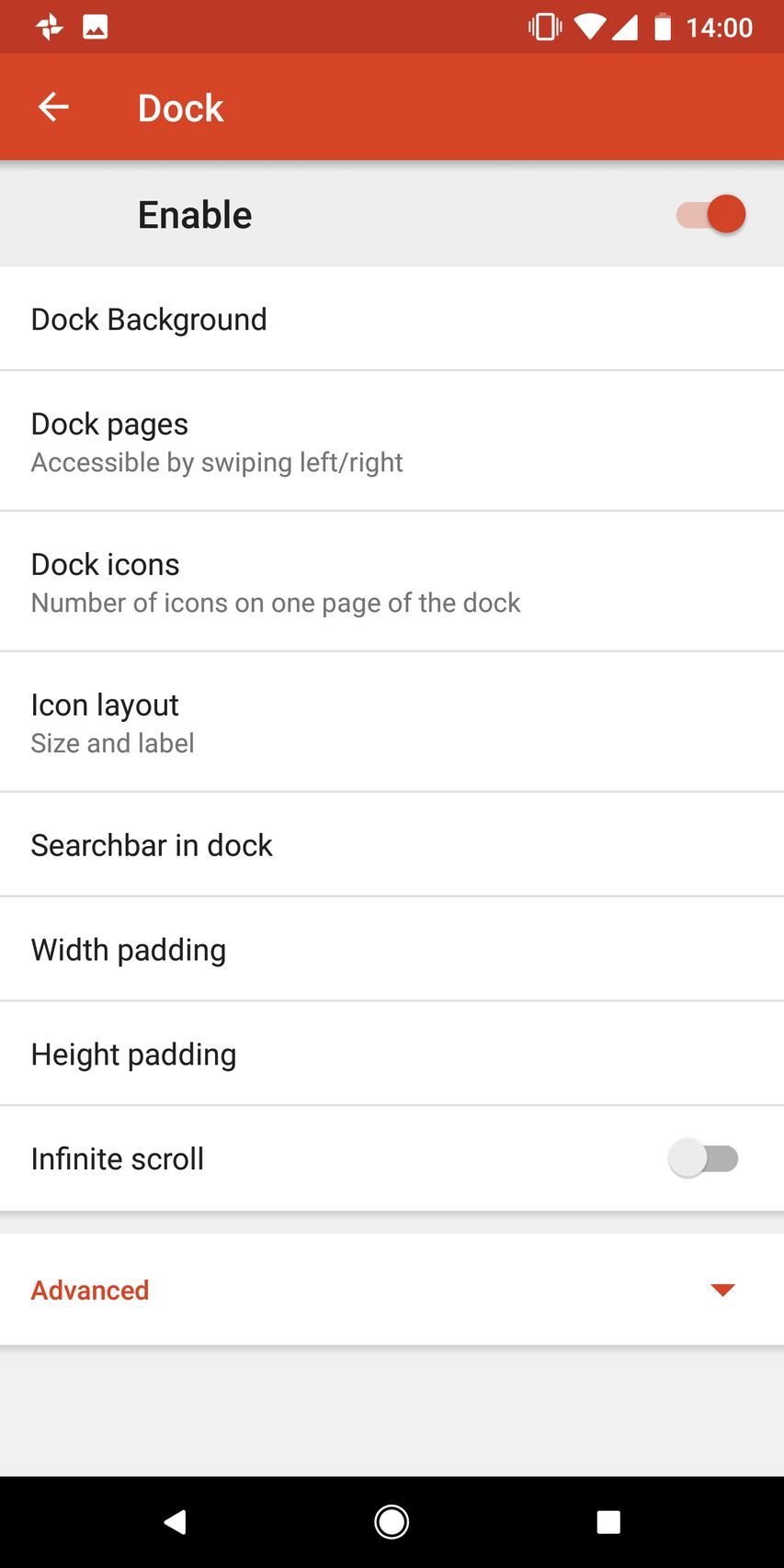Tap the Wi-Fi icon in the status bar

589,26
